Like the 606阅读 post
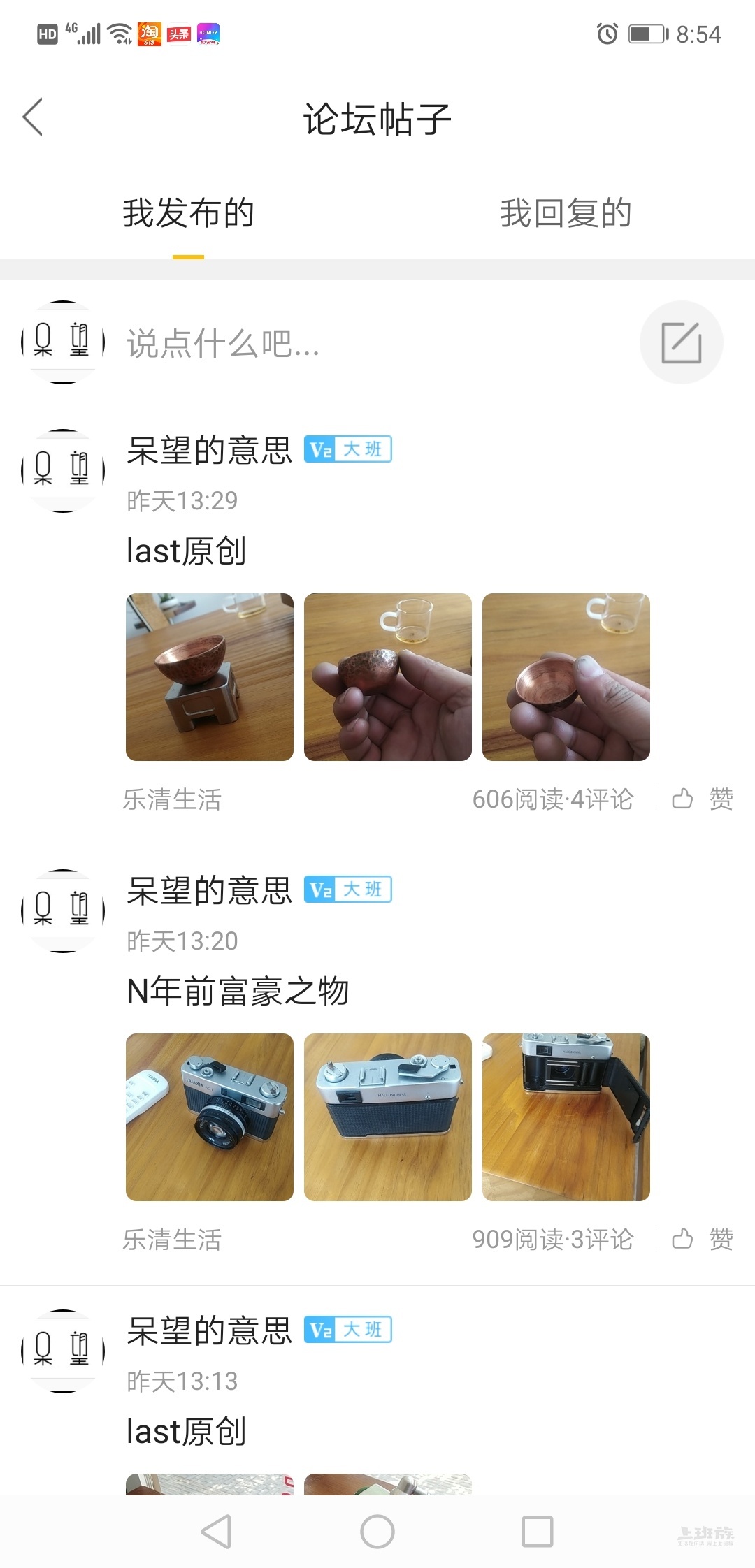The width and height of the screenshot is (755, 1568). [x=702, y=799]
